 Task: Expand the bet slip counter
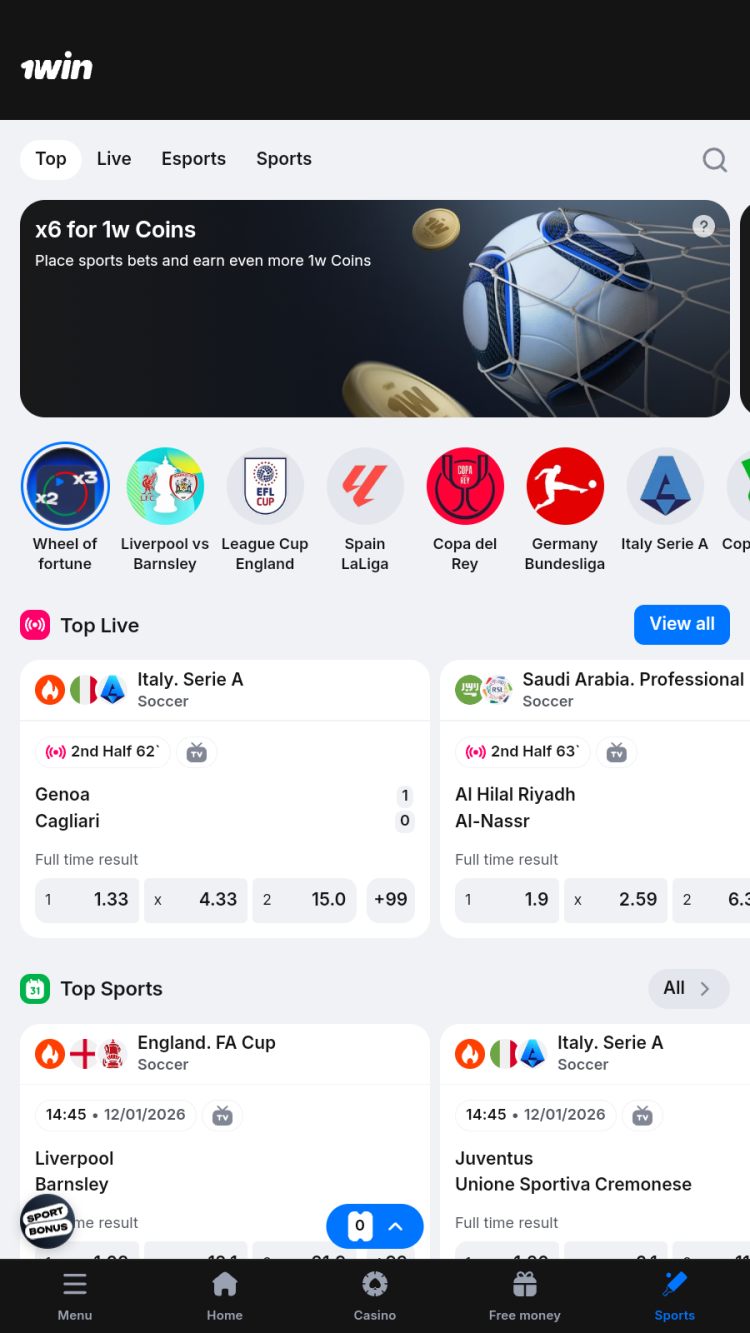tap(375, 1226)
